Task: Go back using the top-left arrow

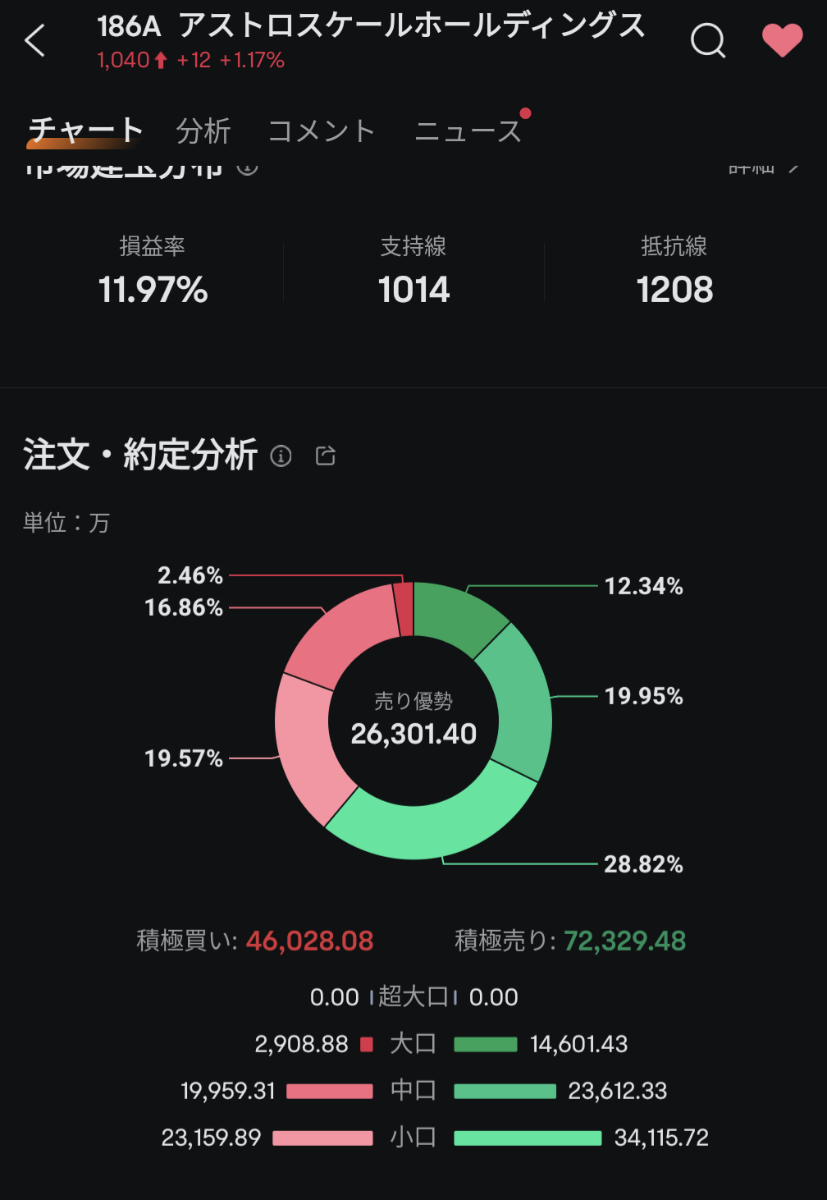Action: point(36,41)
